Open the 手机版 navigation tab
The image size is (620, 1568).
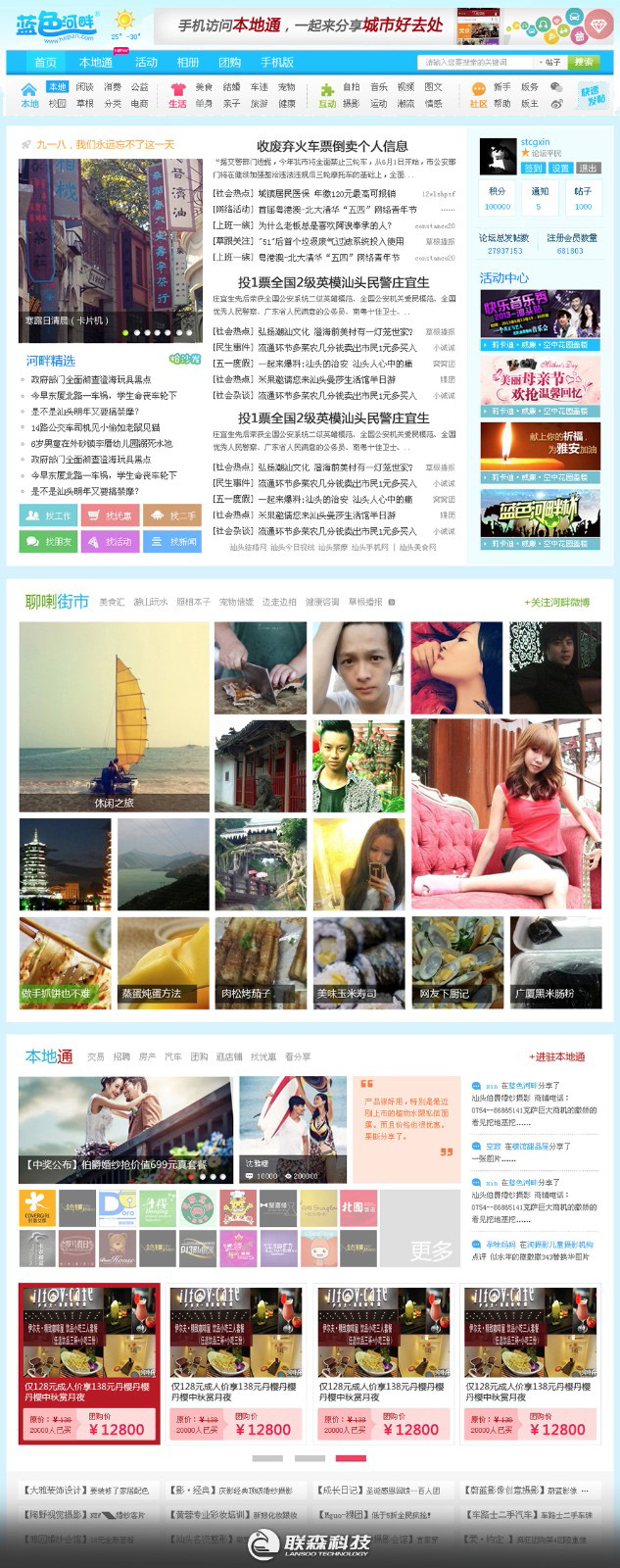(277, 62)
